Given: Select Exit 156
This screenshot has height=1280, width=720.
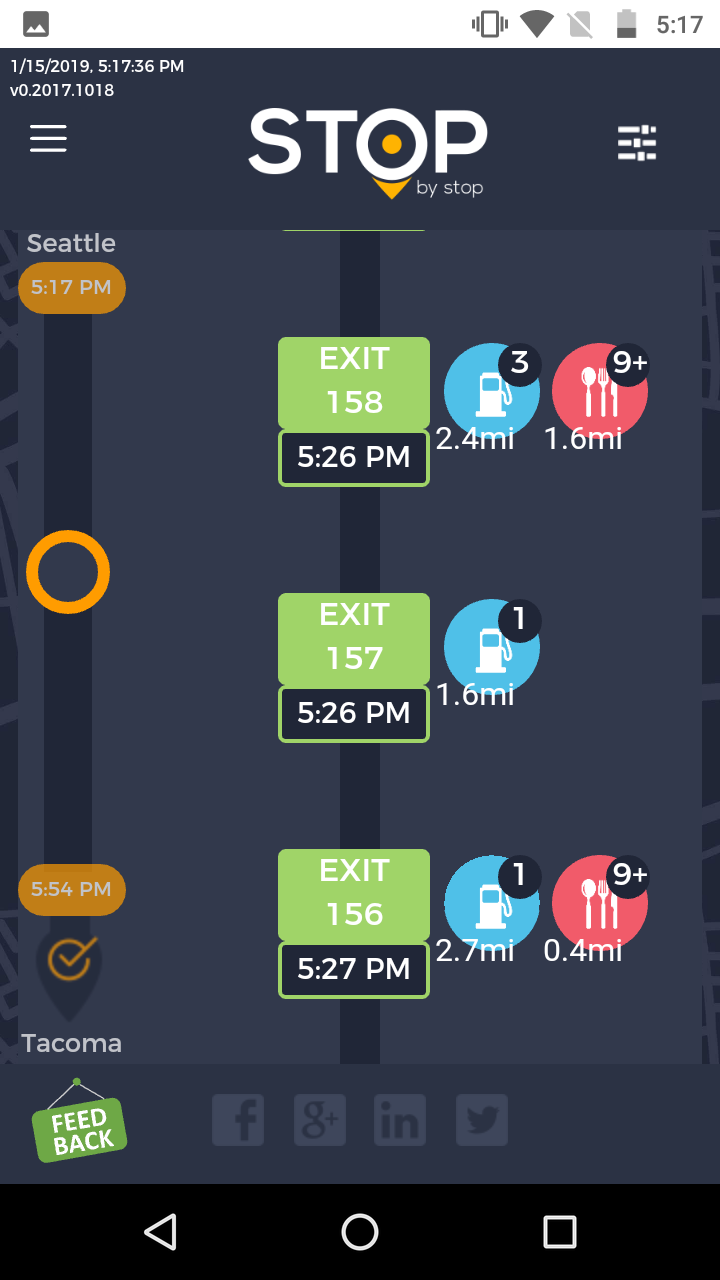Looking at the screenshot, I should [354, 895].
